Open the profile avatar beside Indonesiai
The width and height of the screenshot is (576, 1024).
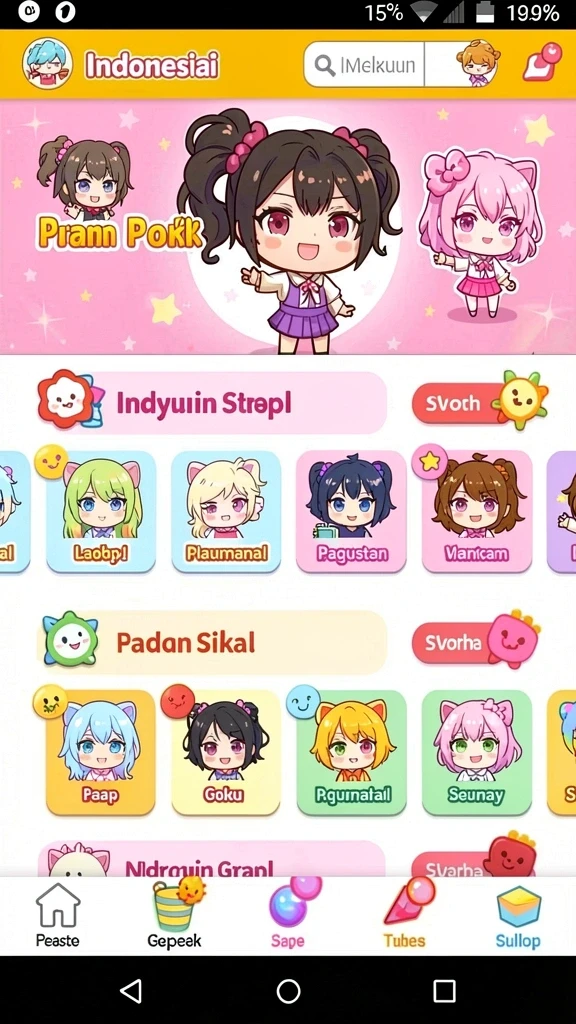tap(48, 63)
